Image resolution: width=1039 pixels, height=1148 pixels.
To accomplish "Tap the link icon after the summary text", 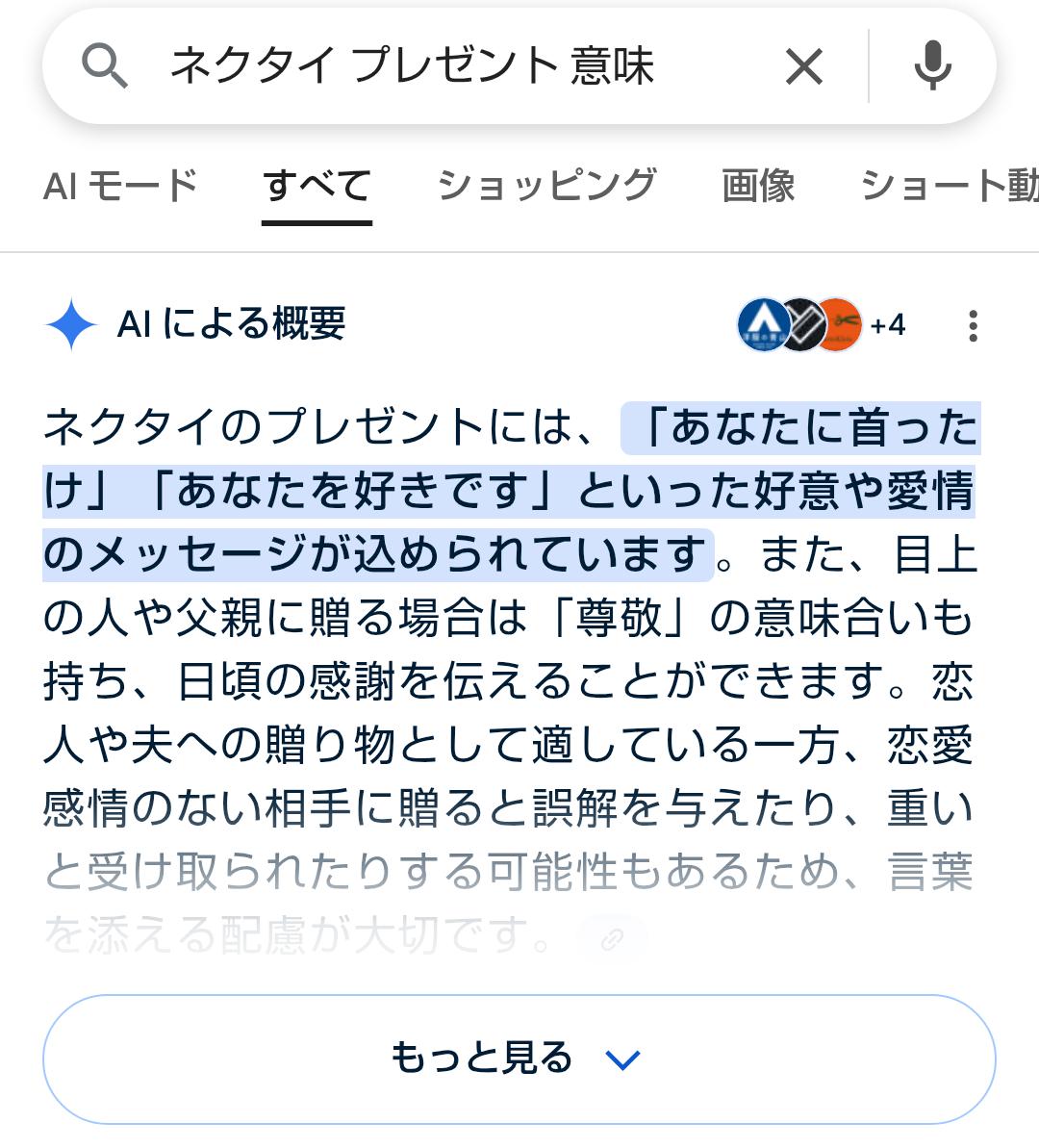I will (612, 938).
